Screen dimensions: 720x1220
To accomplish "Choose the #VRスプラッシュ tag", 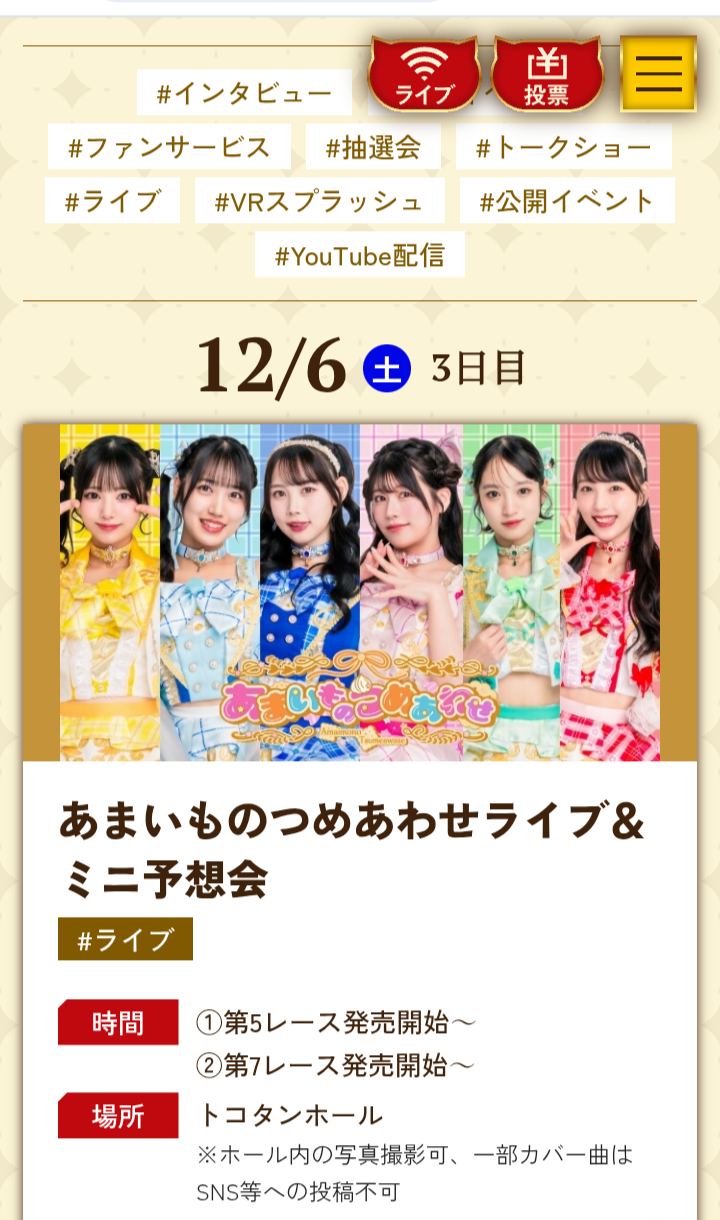I will click(319, 202).
